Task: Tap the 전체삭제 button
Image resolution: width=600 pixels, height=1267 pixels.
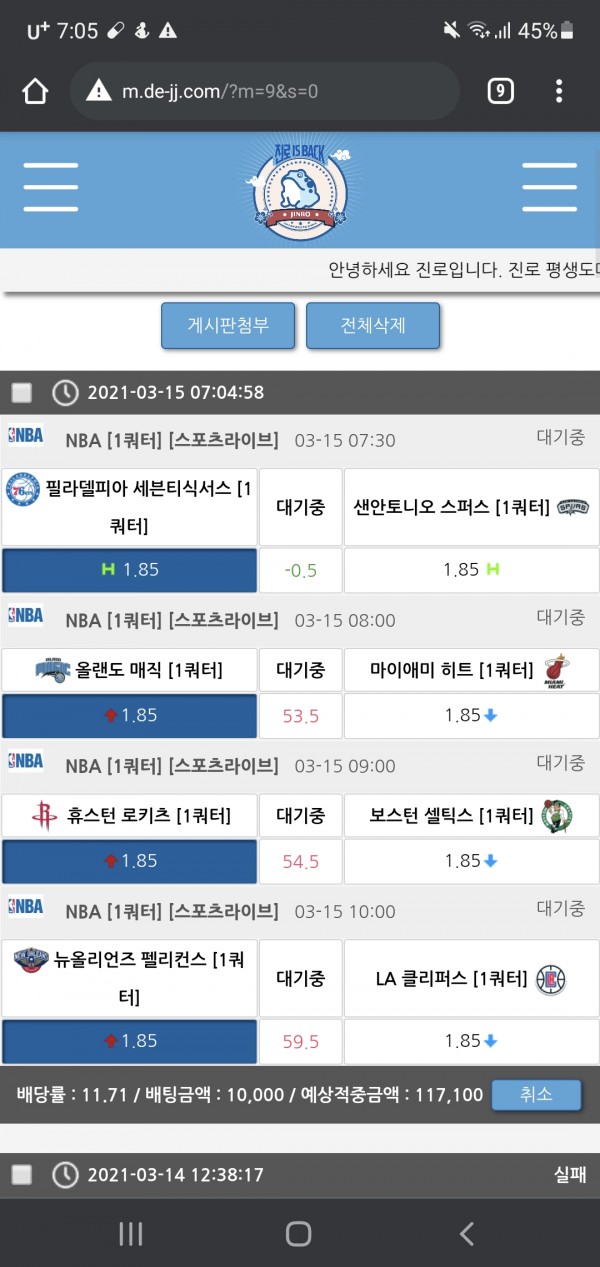Action: 373,326
